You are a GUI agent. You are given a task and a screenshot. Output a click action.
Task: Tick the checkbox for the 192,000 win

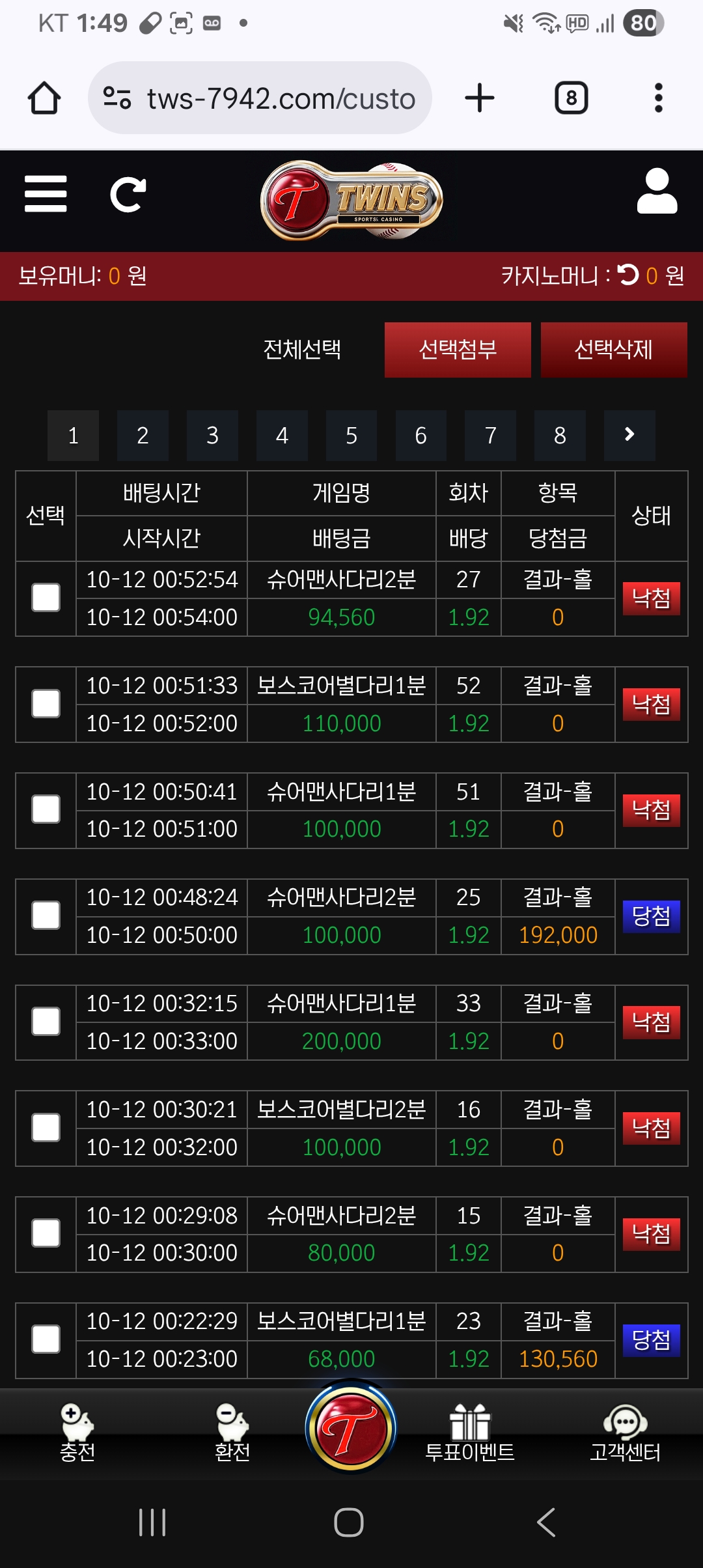click(x=46, y=916)
